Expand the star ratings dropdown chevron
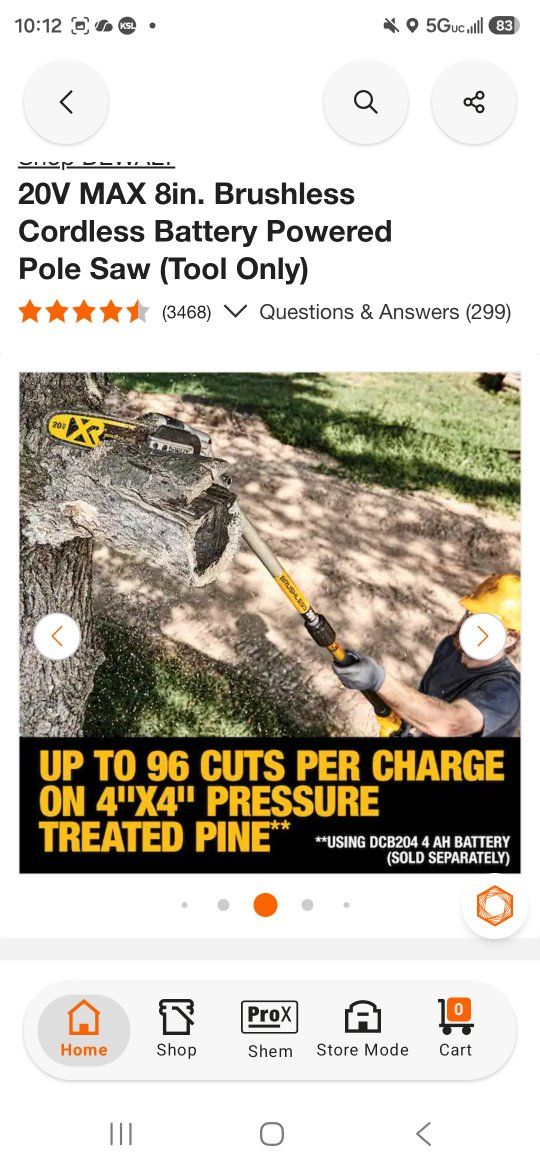Screen dimensions: 540x1170 pos(235,312)
